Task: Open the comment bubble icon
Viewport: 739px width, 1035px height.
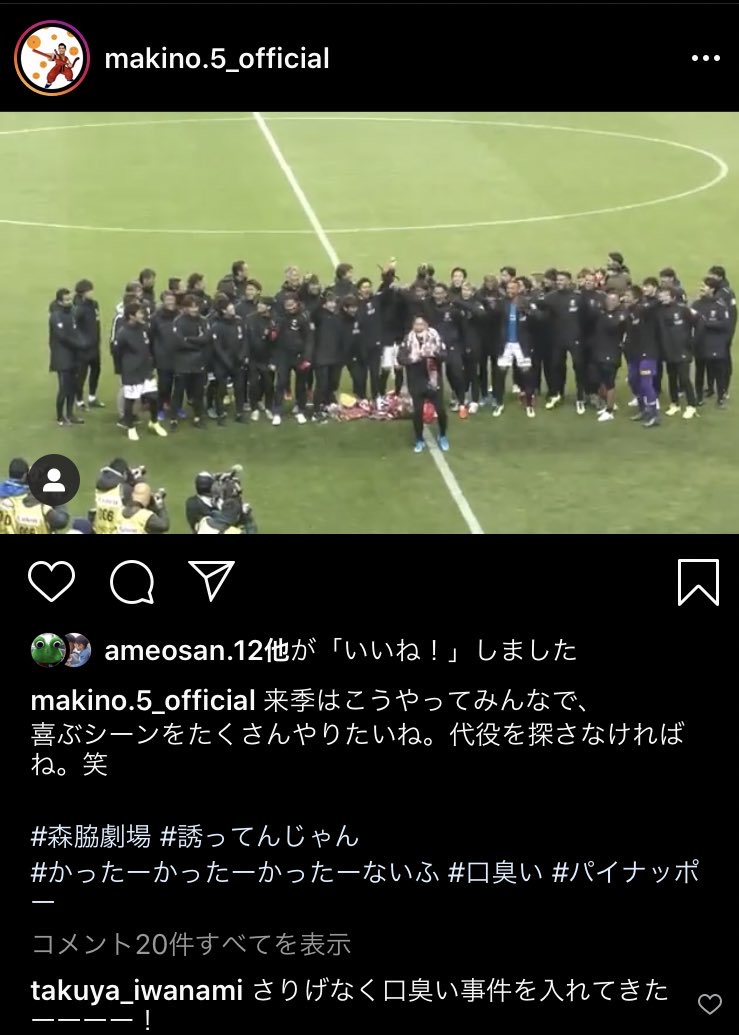Action: pyautogui.click(x=131, y=581)
